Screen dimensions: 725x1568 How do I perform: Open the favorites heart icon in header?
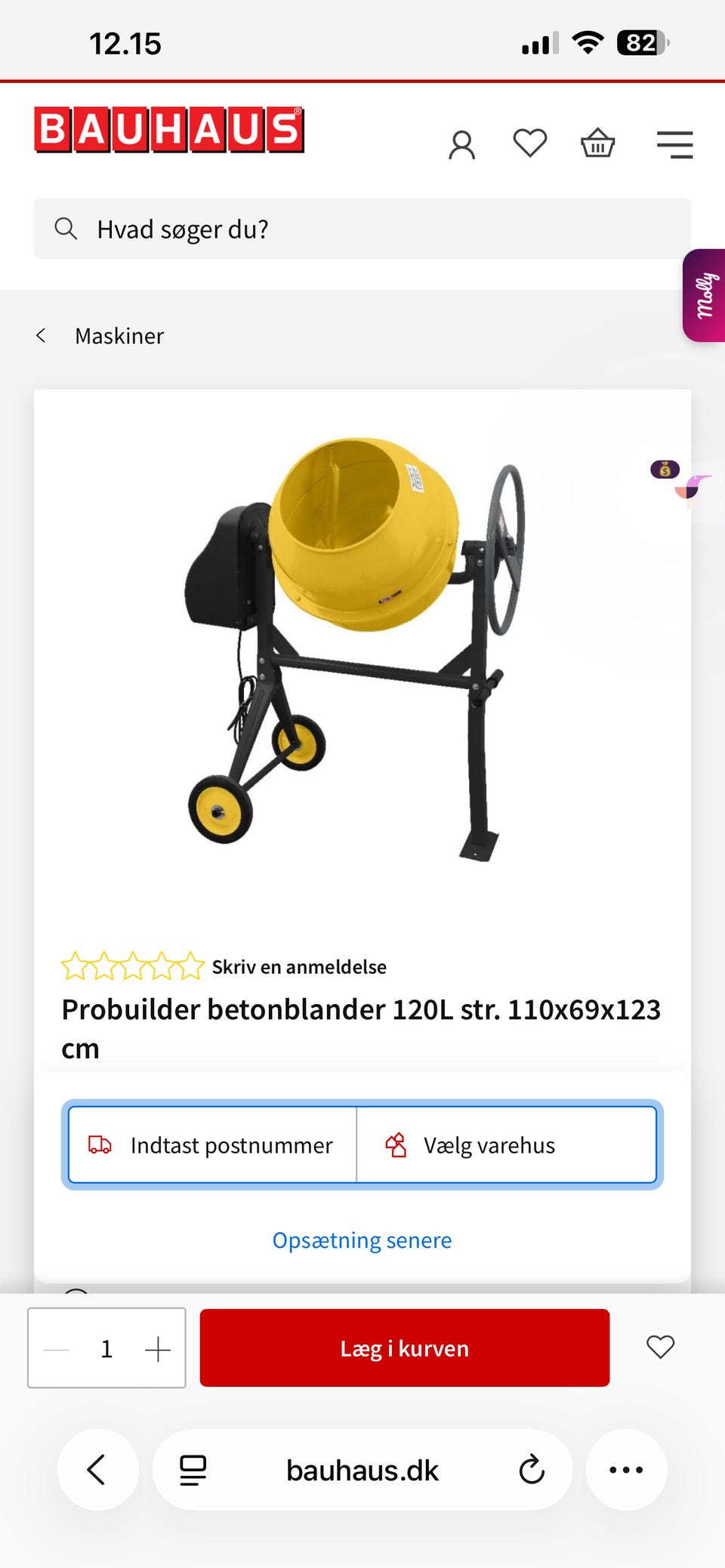click(x=529, y=143)
